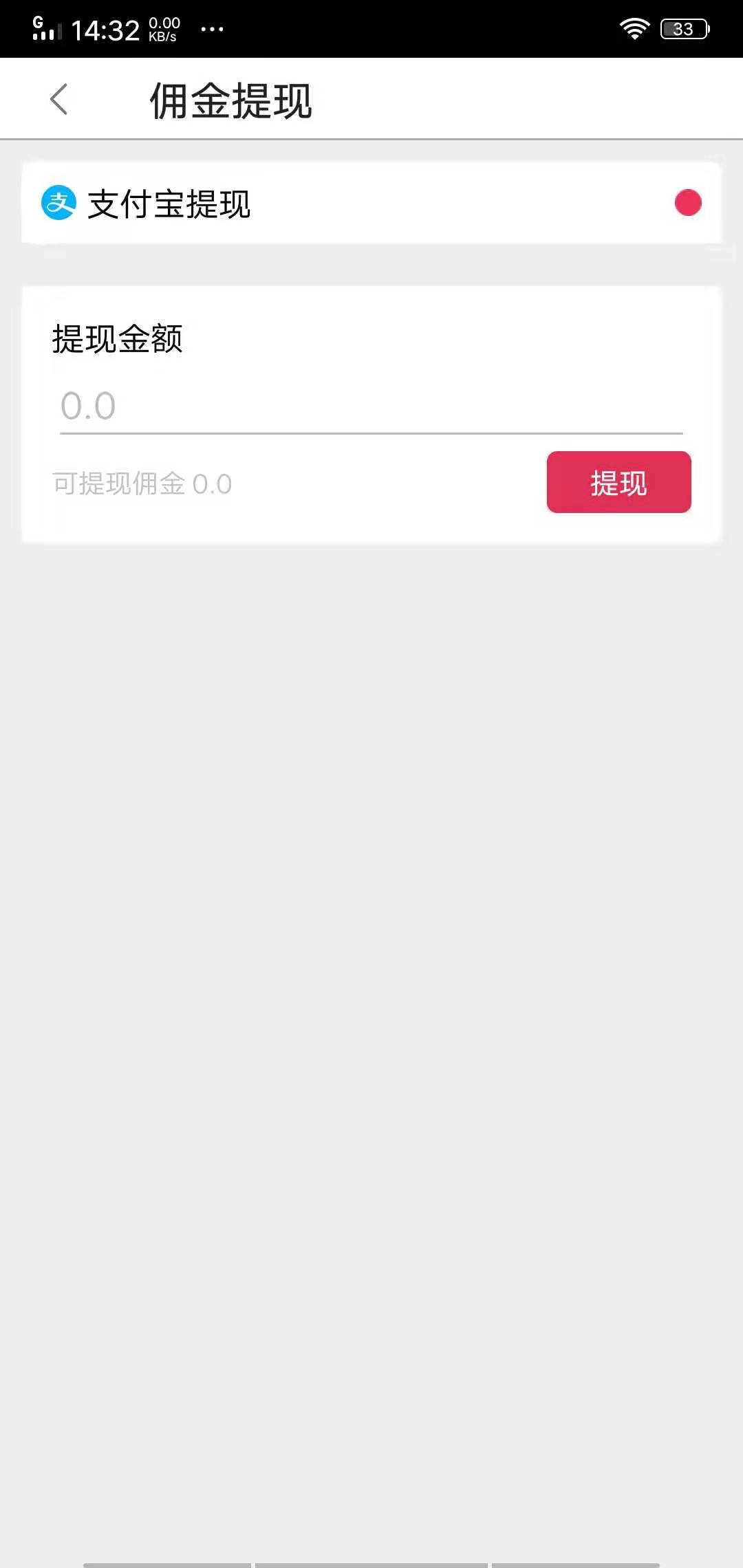Expand the white withdrawal card panel
This screenshot has width=743, height=1568.
(371, 413)
